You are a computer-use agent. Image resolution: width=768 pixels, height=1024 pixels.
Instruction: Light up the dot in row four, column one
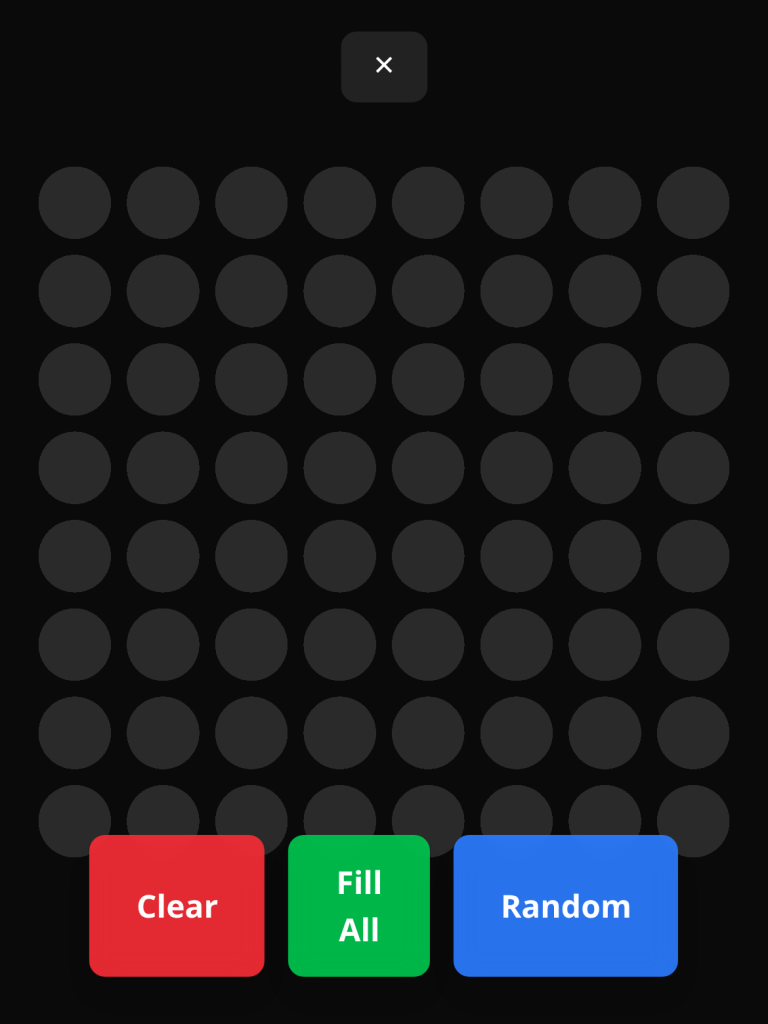[74, 467]
